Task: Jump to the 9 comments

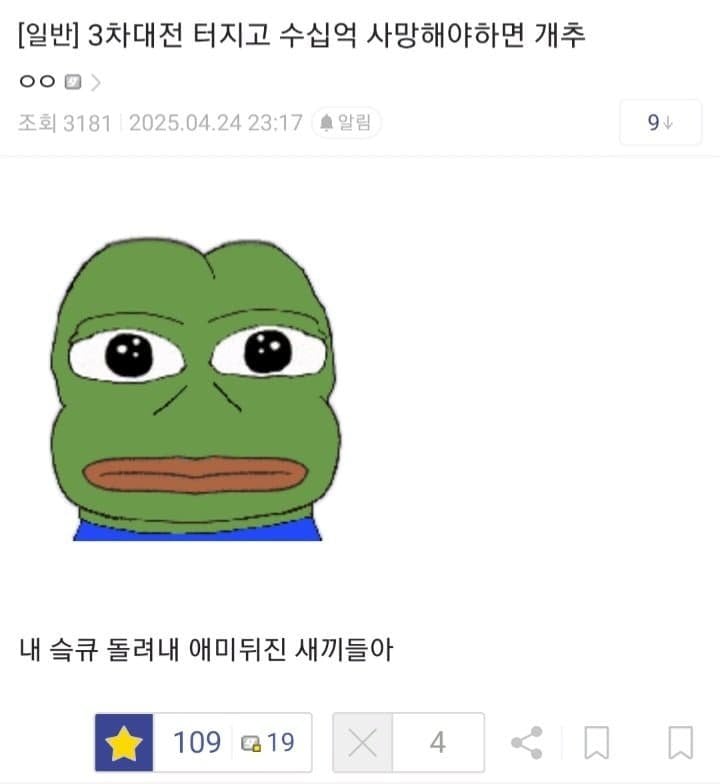Action: pyautogui.click(x=660, y=122)
